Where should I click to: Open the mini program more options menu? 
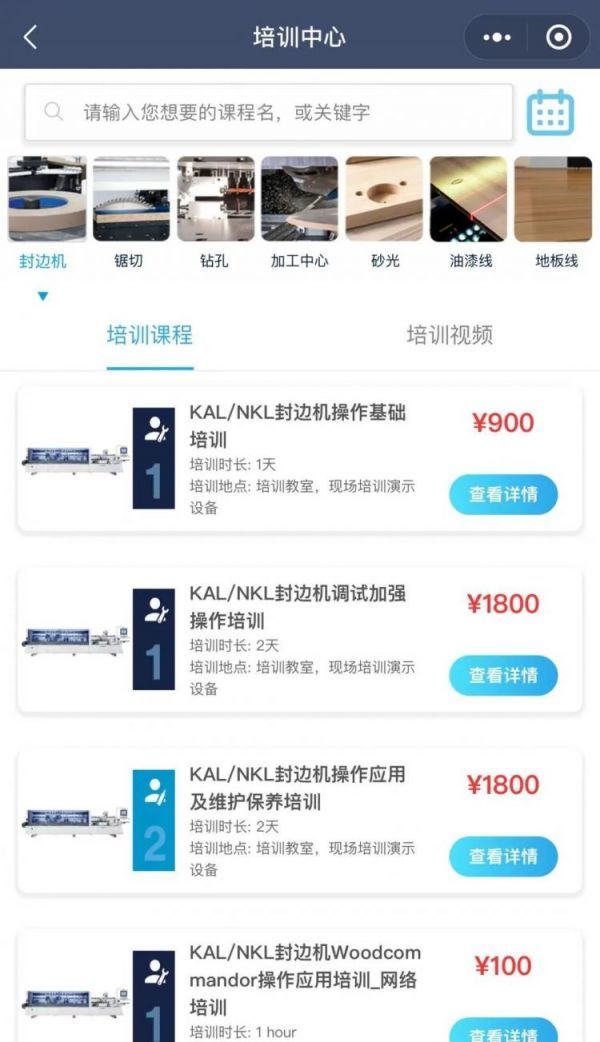point(496,38)
